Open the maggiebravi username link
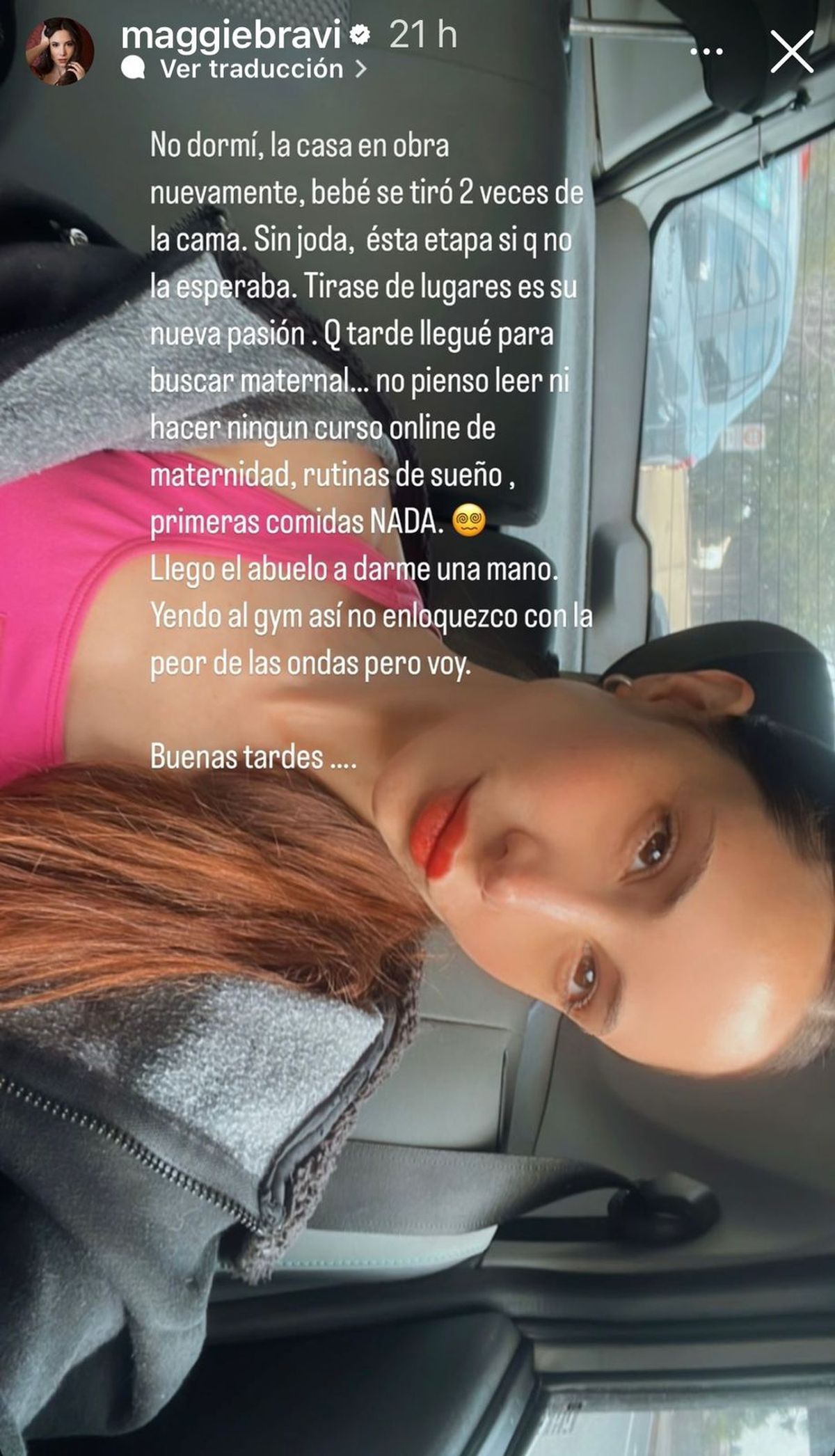835x1456 pixels. coord(231,34)
